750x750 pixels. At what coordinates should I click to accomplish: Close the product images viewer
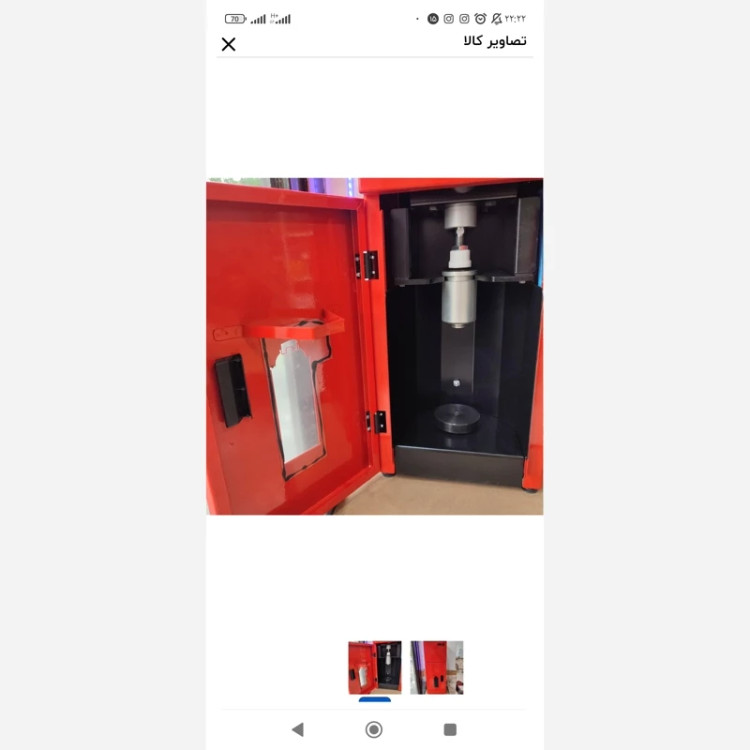point(229,44)
